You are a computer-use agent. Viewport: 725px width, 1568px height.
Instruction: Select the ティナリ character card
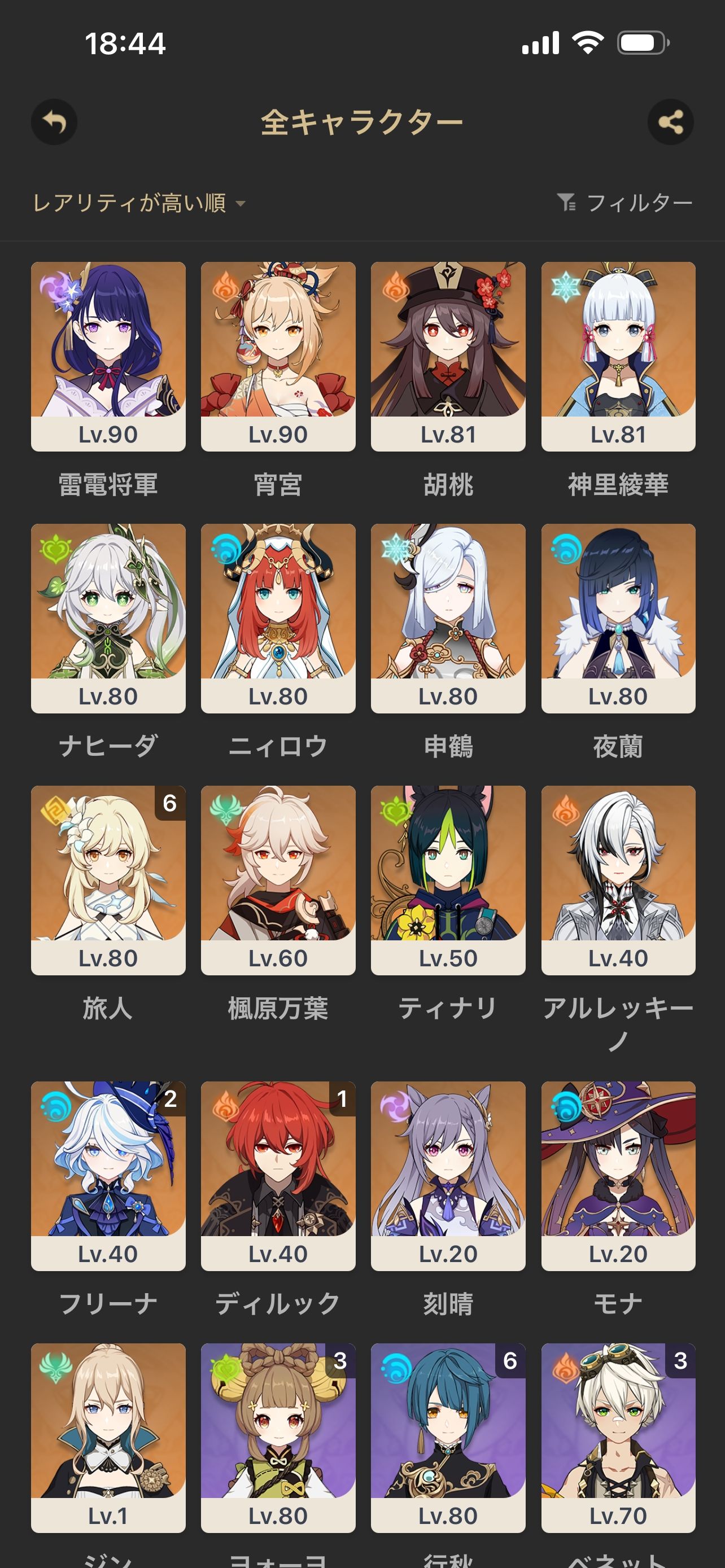pos(448,879)
